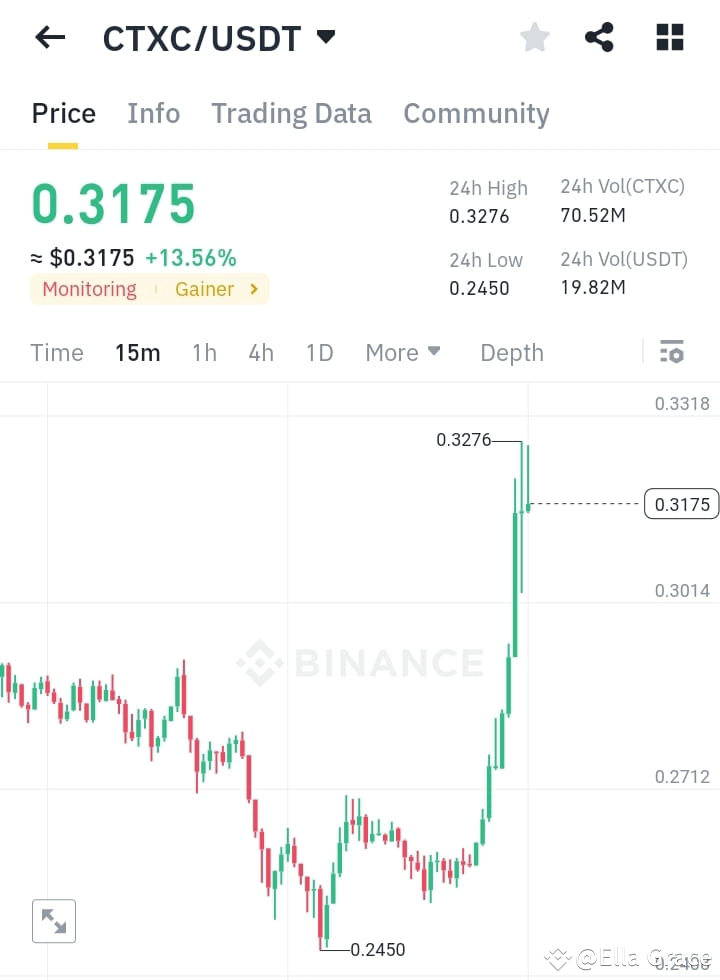Click the 0.3276 high price marker
This screenshot has height=980, width=720.
coord(463,439)
